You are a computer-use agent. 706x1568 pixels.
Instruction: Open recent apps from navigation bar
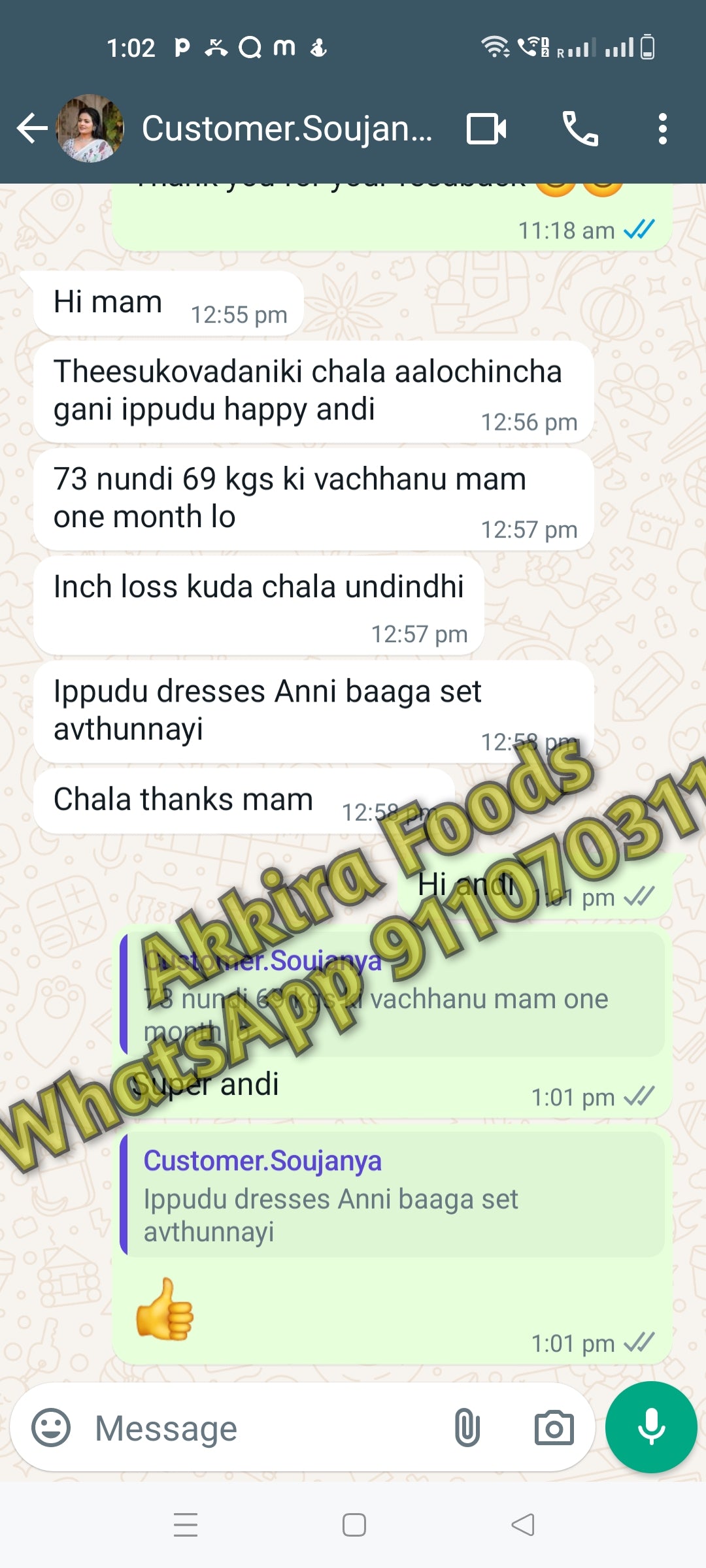[x=186, y=1525]
